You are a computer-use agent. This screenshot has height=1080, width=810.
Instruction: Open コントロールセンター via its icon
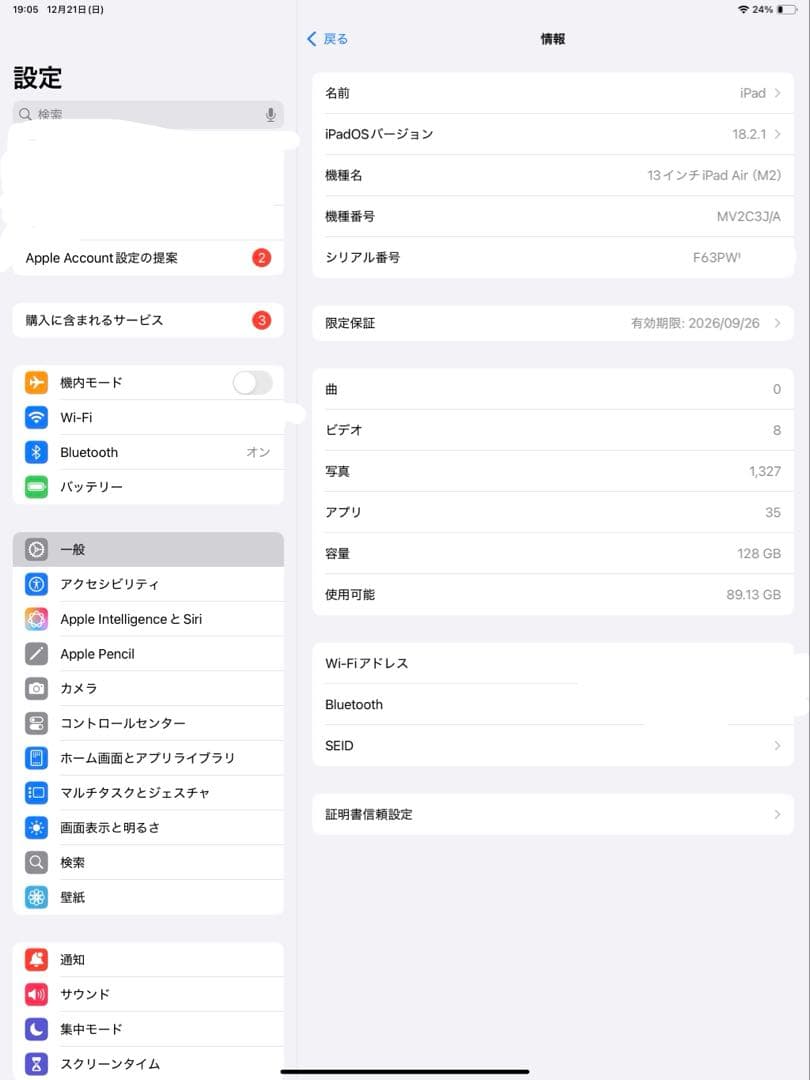38,723
